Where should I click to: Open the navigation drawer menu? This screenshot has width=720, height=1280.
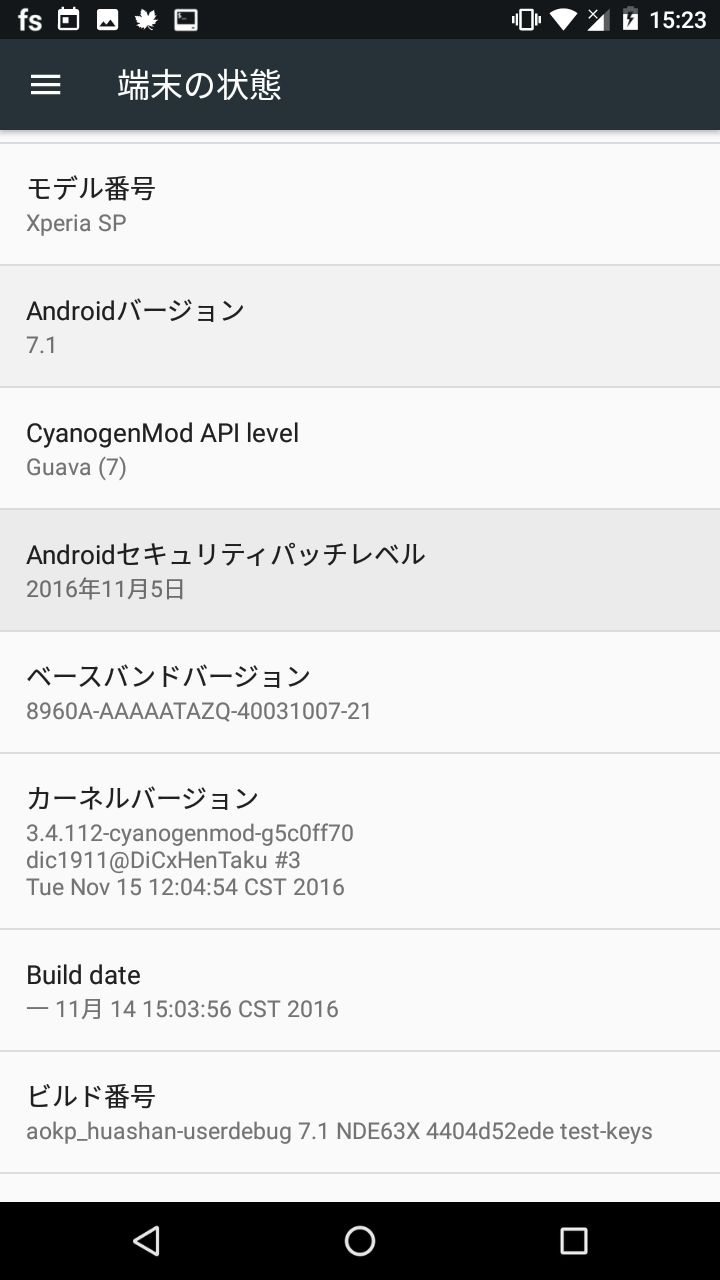click(x=46, y=86)
